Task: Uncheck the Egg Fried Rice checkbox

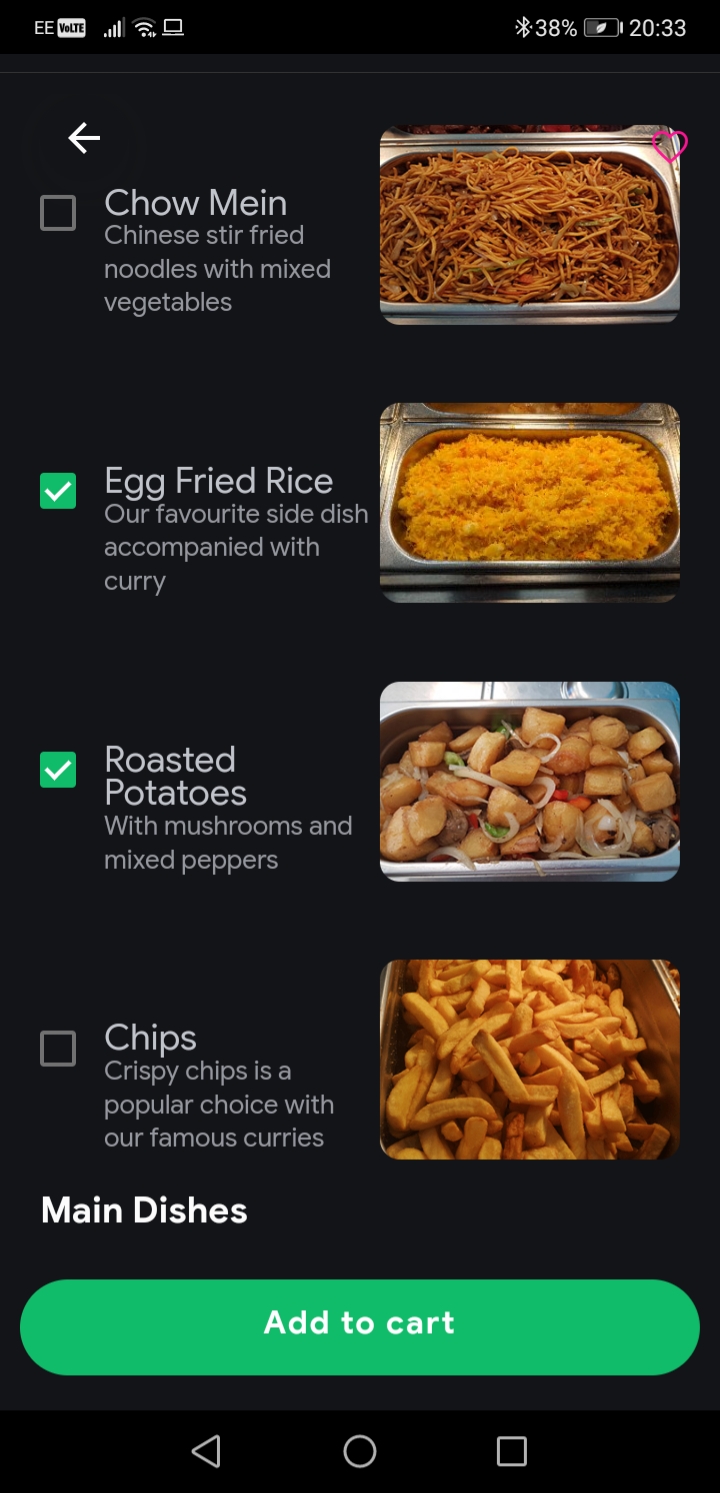Action: point(58,491)
